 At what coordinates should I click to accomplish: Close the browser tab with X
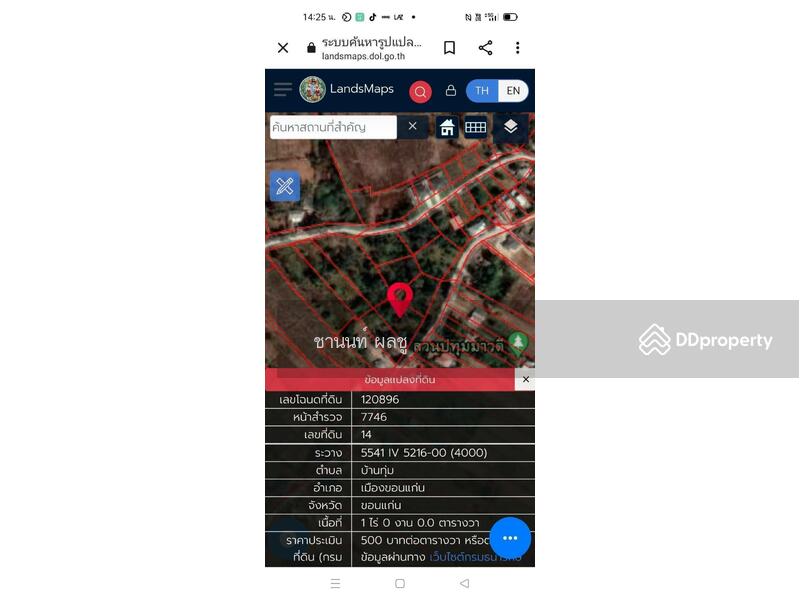283,48
